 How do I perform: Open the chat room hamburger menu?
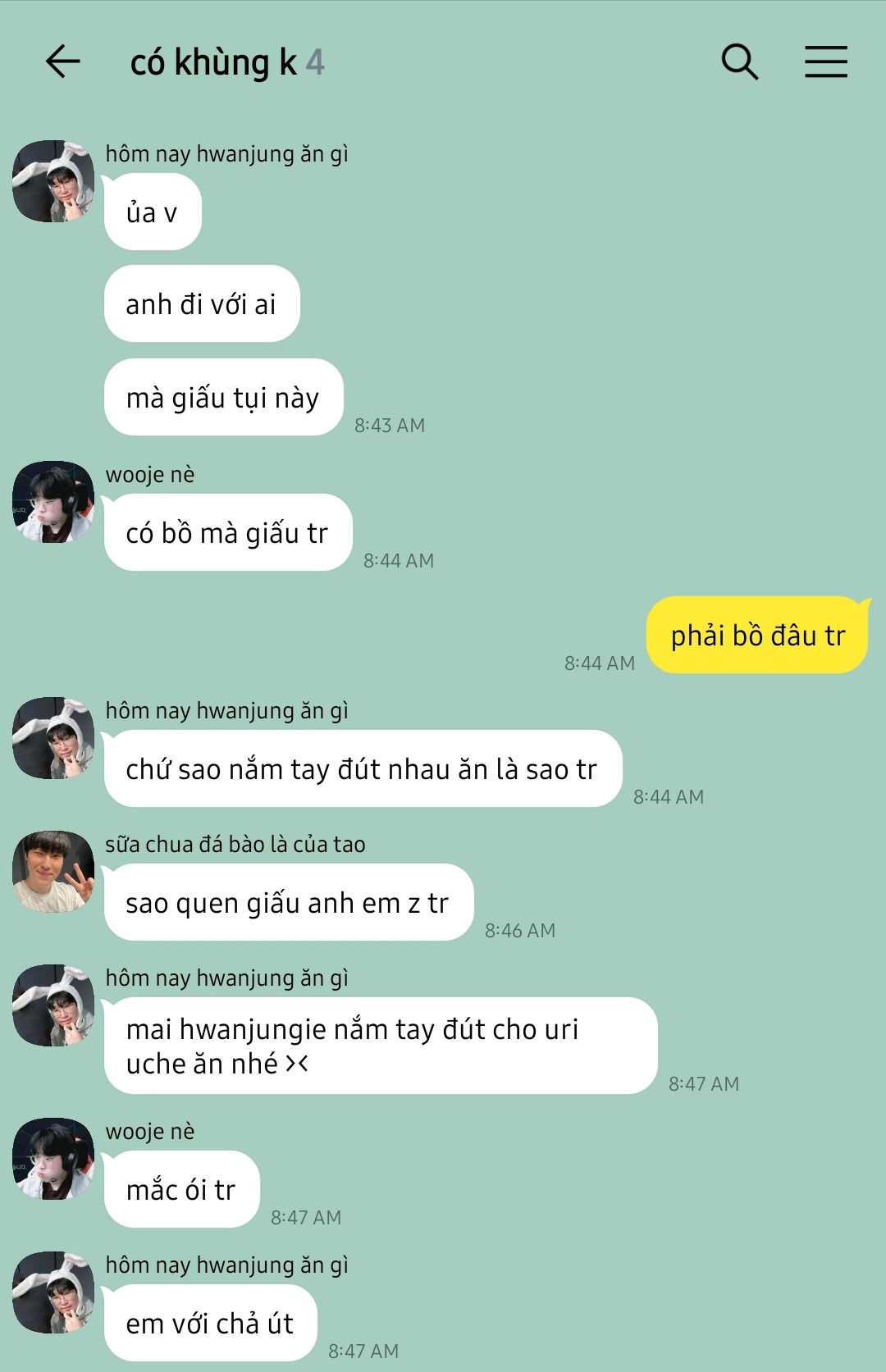pos(825,62)
